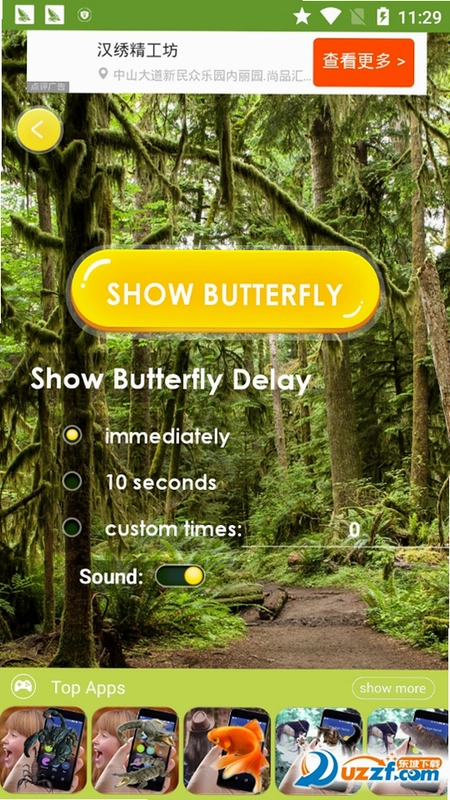
Task: Open the scorpion app thumbnail
Action: [x=43, y=750]
